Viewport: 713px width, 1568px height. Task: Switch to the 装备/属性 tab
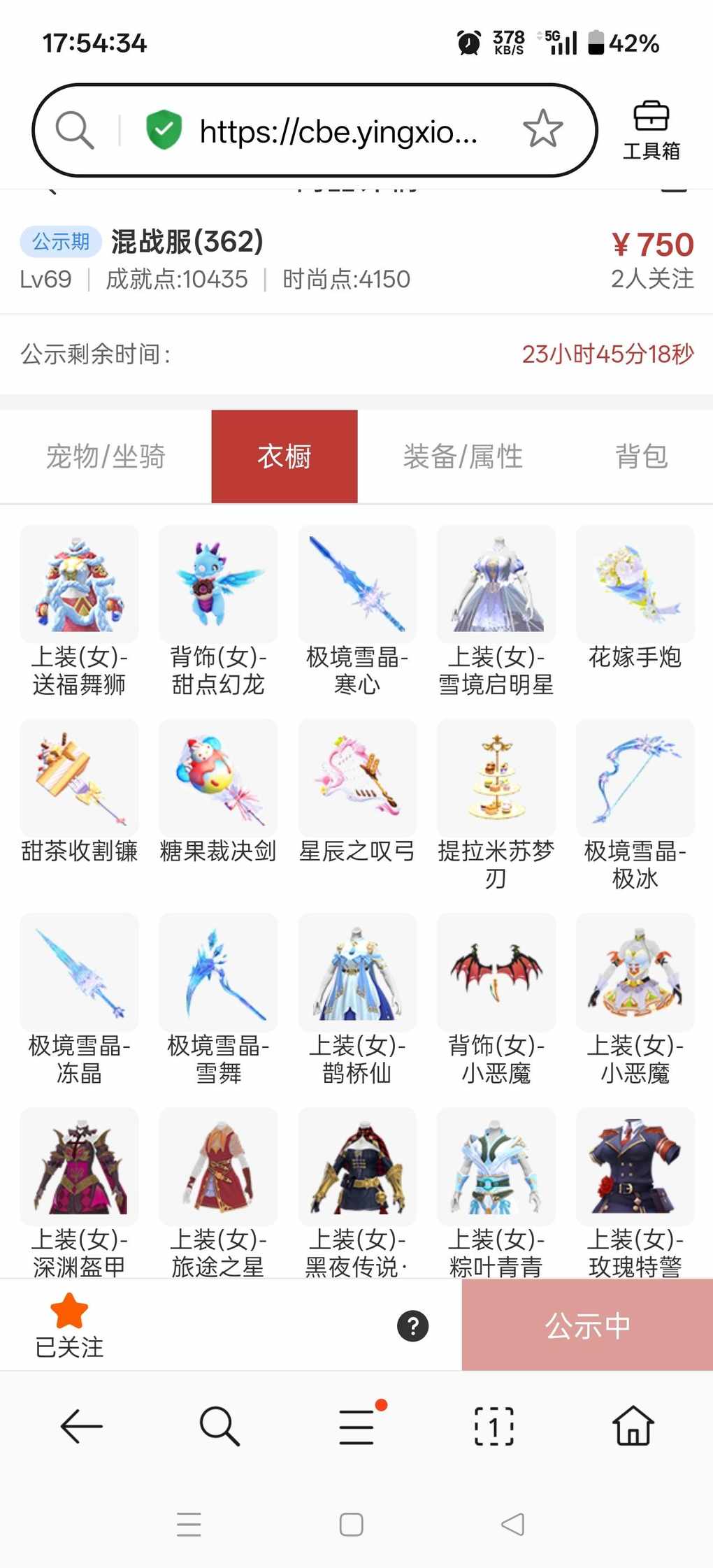[463, 456]
